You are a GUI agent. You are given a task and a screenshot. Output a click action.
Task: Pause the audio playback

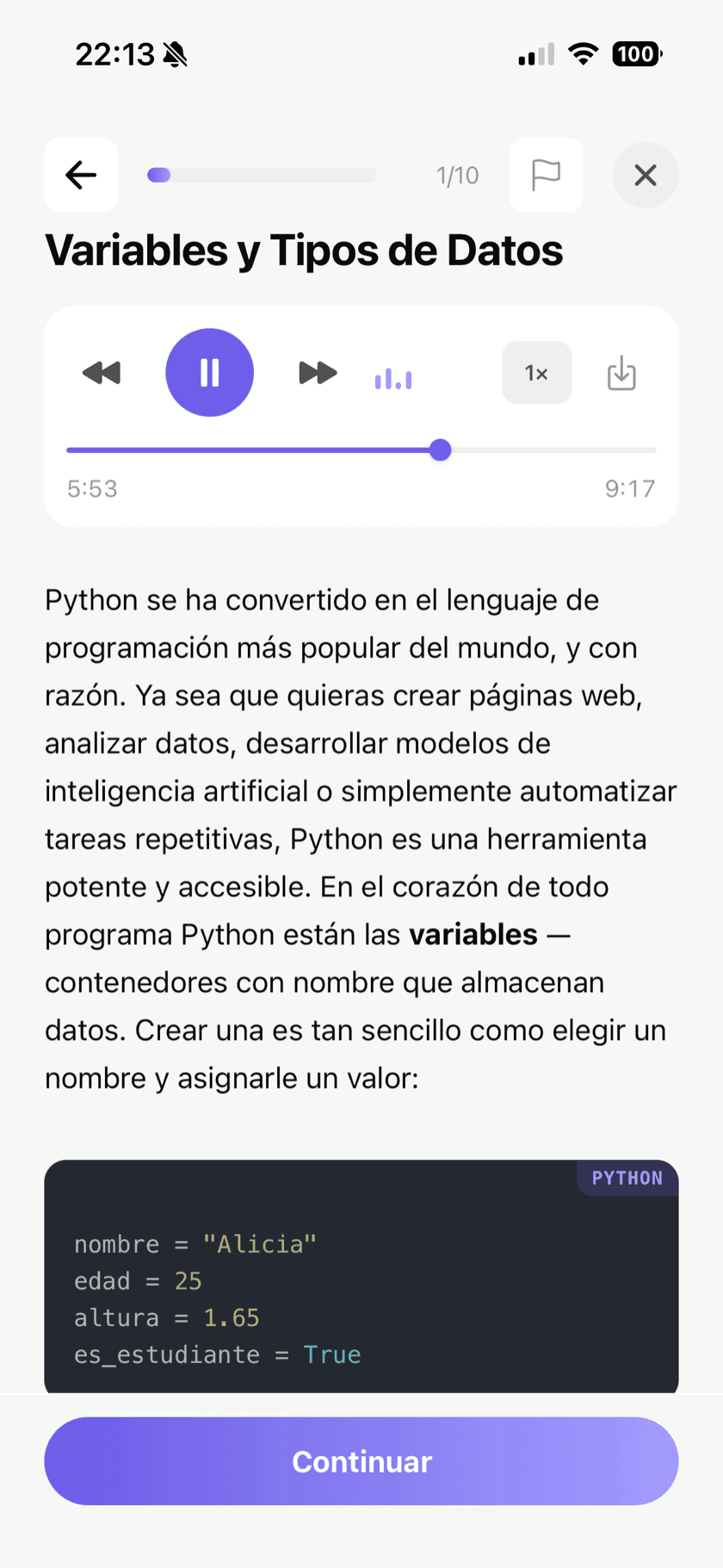point(209,372)
